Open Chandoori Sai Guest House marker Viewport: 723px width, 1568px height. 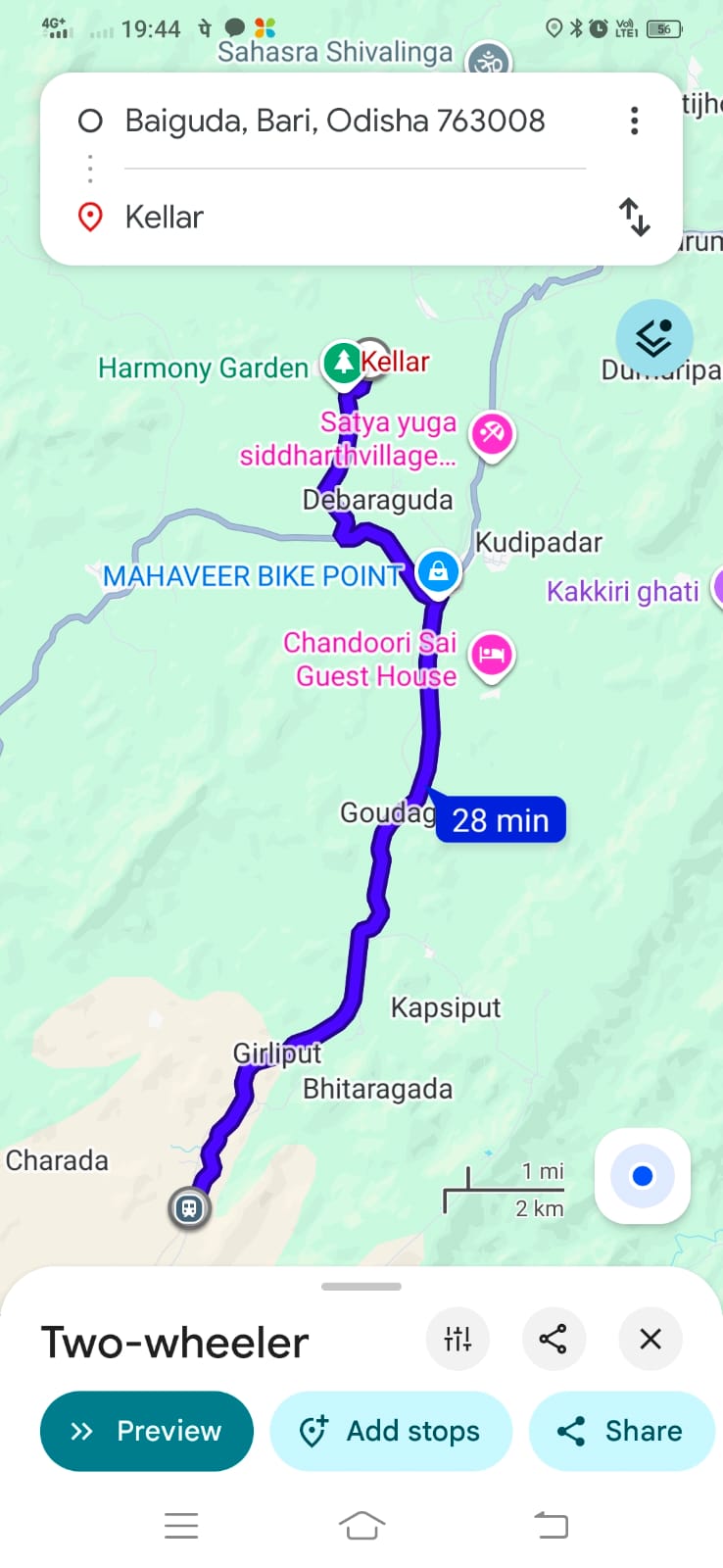pos(491,654)
